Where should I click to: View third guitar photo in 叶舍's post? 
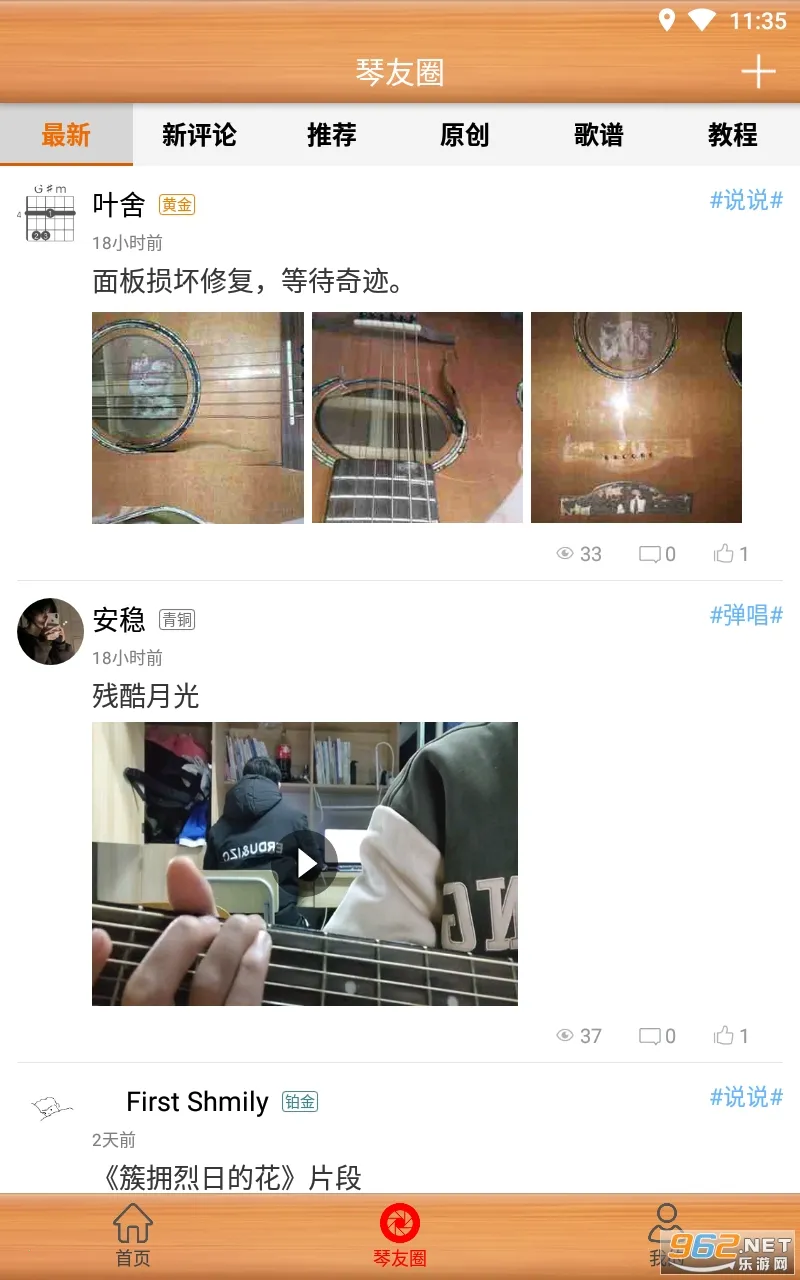coord(636,418)
